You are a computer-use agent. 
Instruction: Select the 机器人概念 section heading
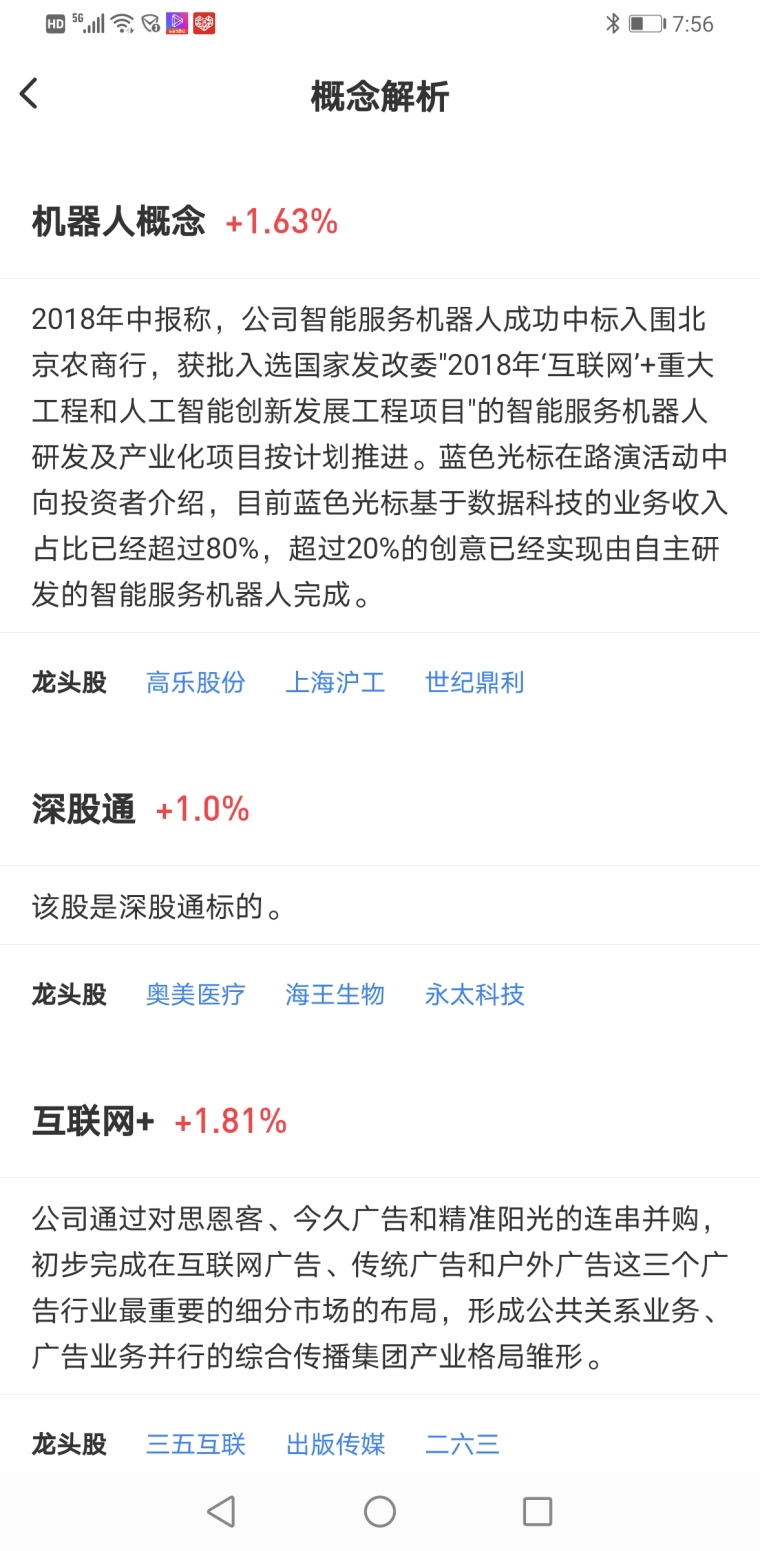(x=117, y=220)
